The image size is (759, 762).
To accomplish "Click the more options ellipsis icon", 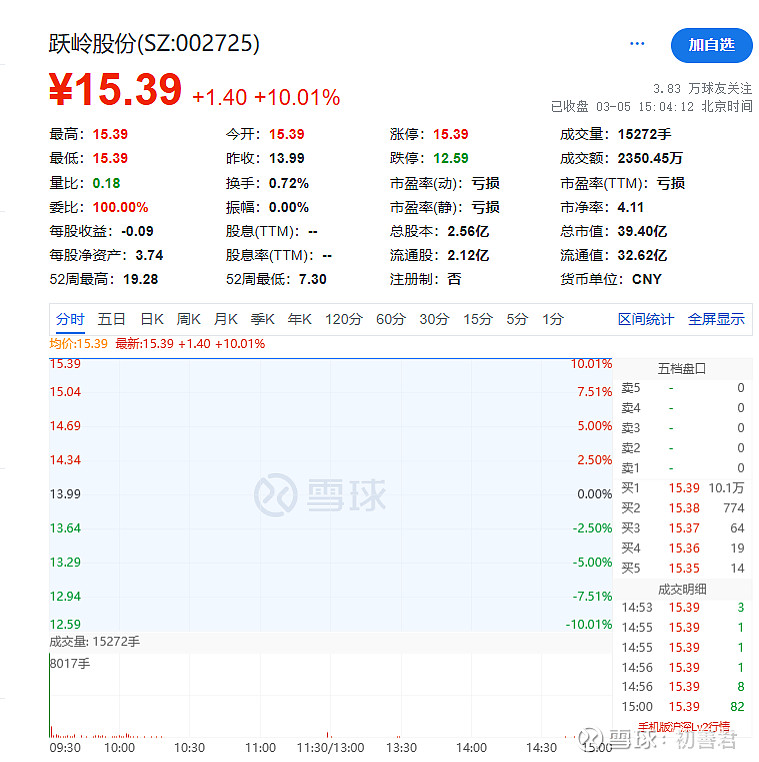I will (638, 42).
